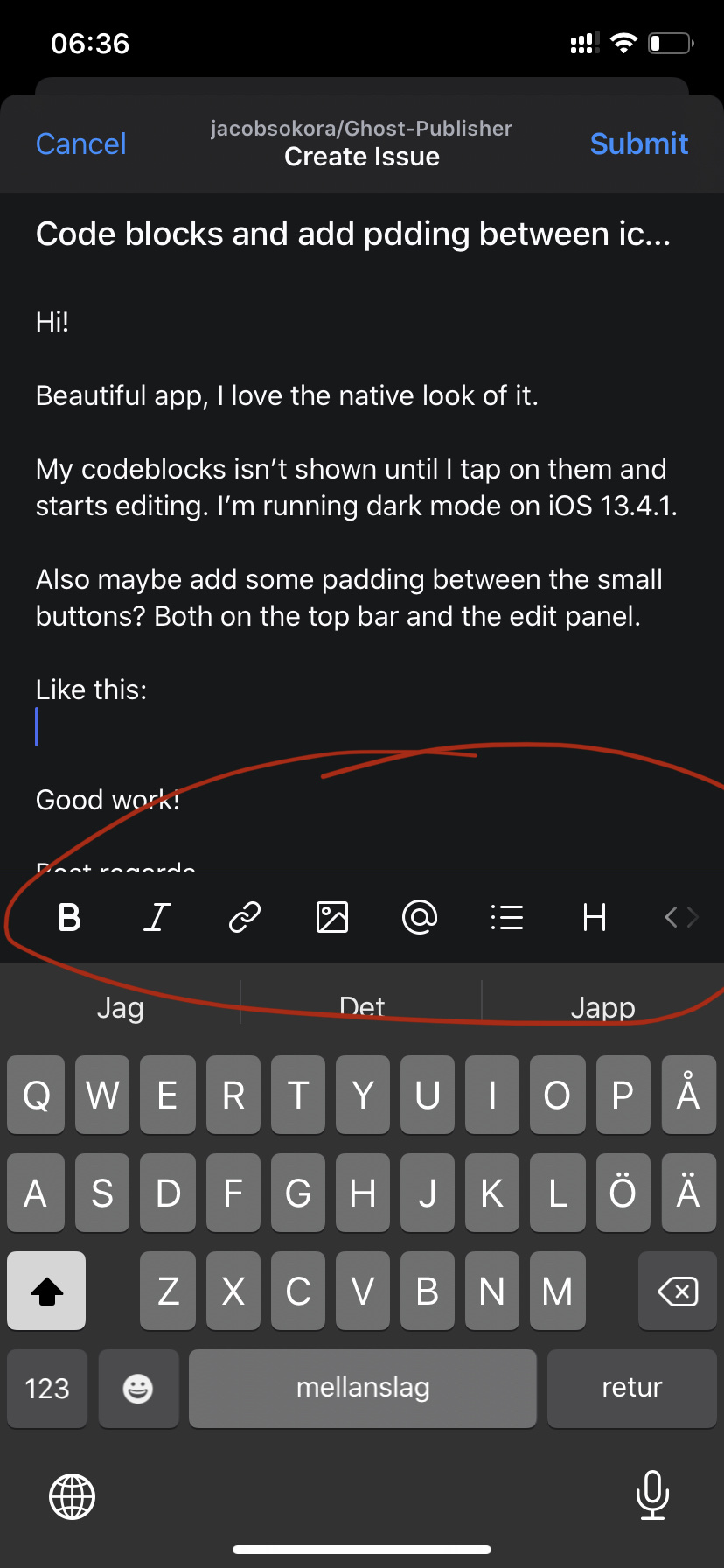Toggle the shift key
Screen dimensions: 724x1568
click(47, 1291)
